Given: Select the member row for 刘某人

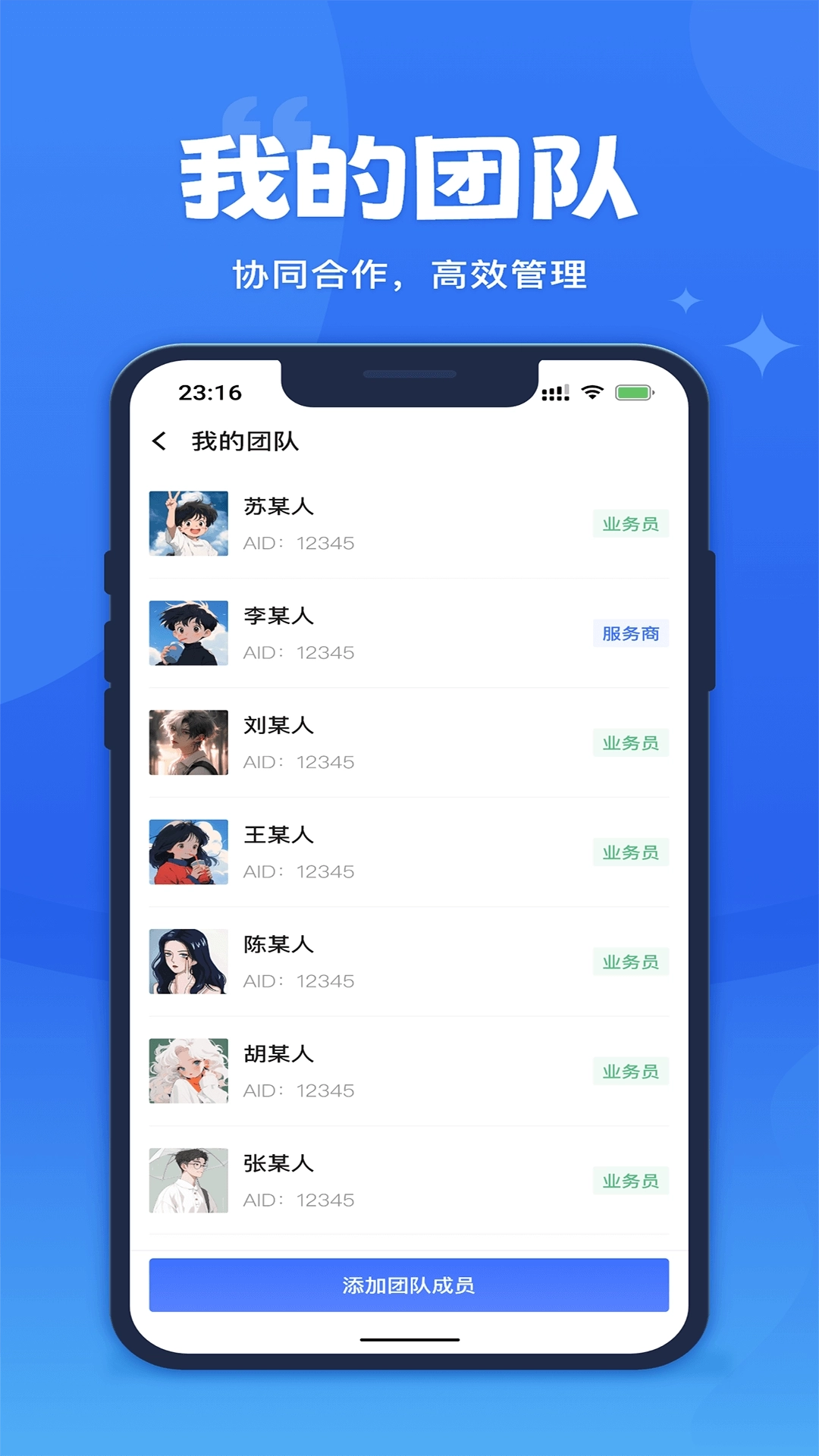Looking at the screenshot, I should click(x=409, y=743).
